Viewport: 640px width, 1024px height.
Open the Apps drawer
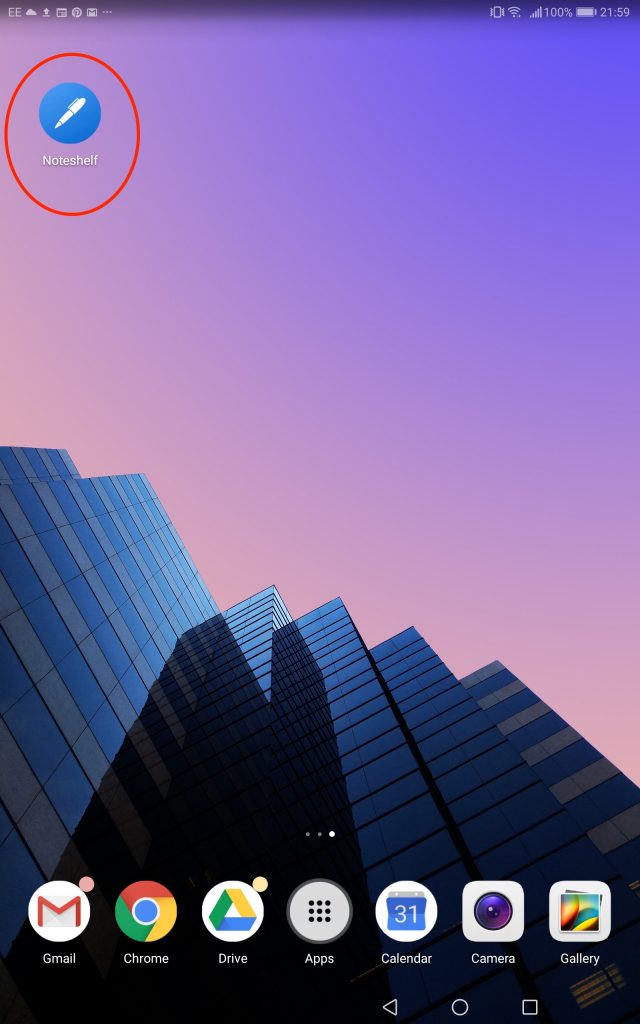point(319,911)
